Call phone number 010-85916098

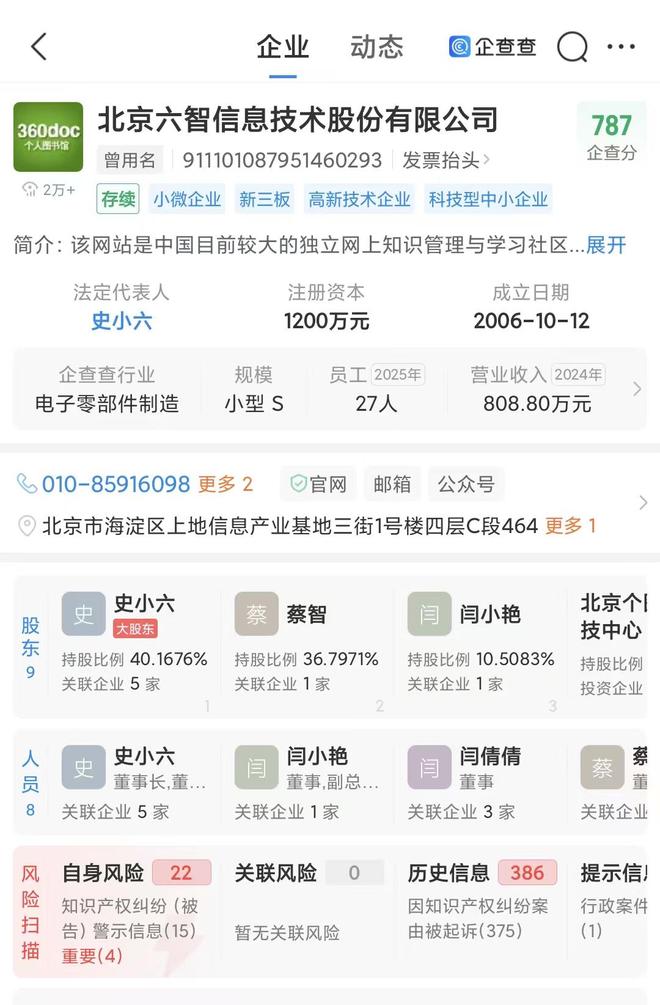pos(115,484)
